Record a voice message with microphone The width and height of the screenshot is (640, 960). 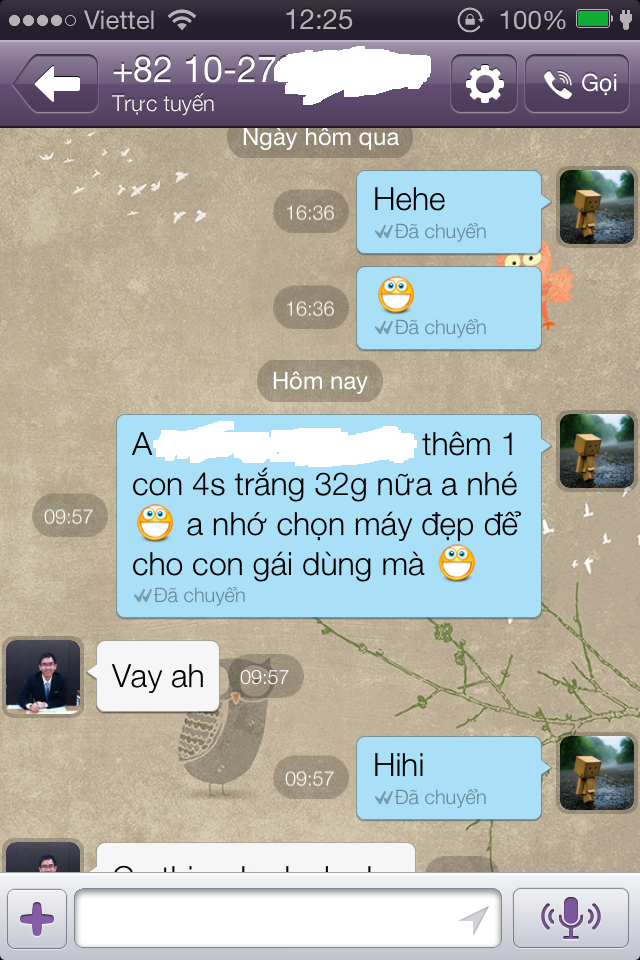(x=570, y=917)
